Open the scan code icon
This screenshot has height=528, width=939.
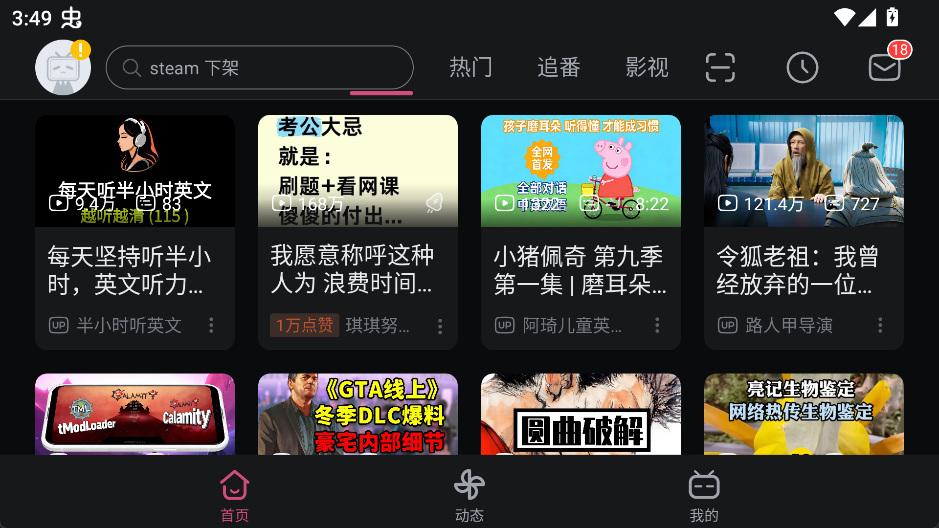pyautogui.click(x=720, y=67)
